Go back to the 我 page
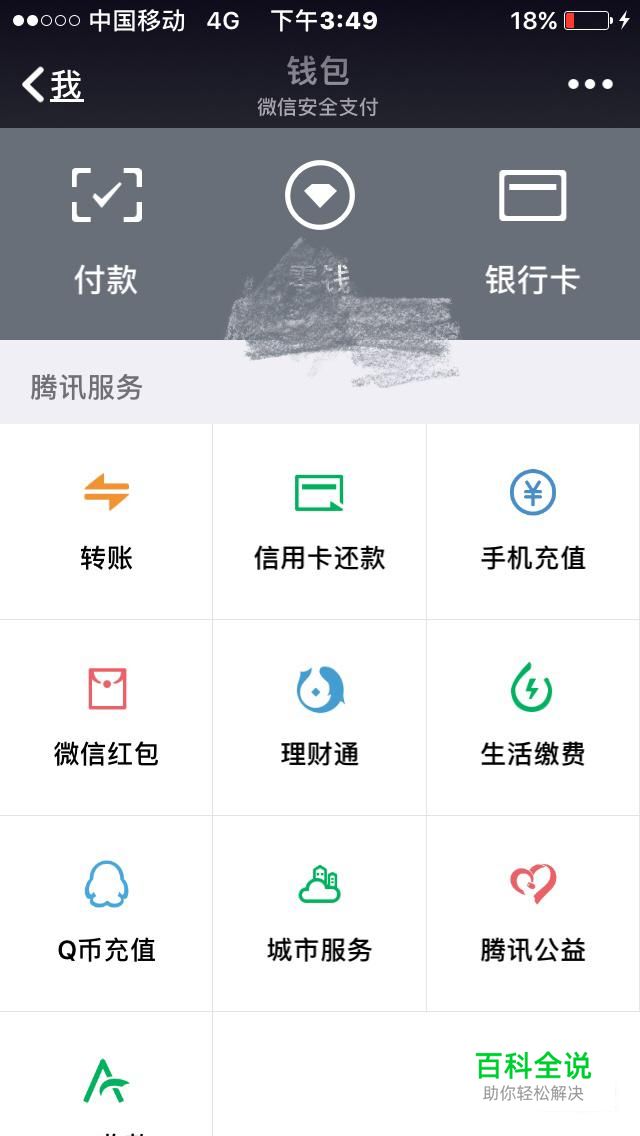 click(53, 85)
